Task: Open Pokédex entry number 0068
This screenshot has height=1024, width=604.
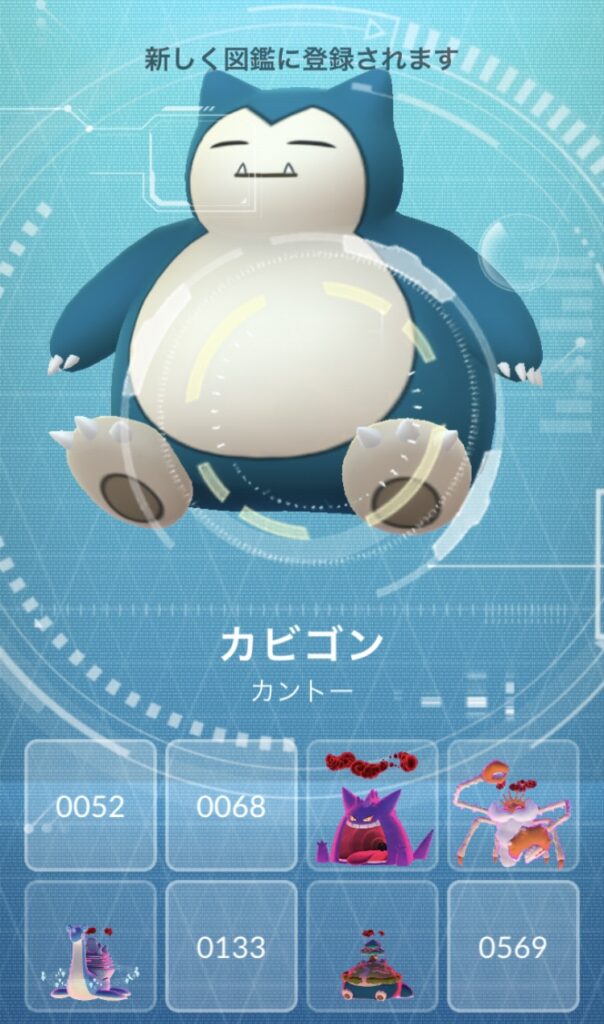Action: point(231,805)
